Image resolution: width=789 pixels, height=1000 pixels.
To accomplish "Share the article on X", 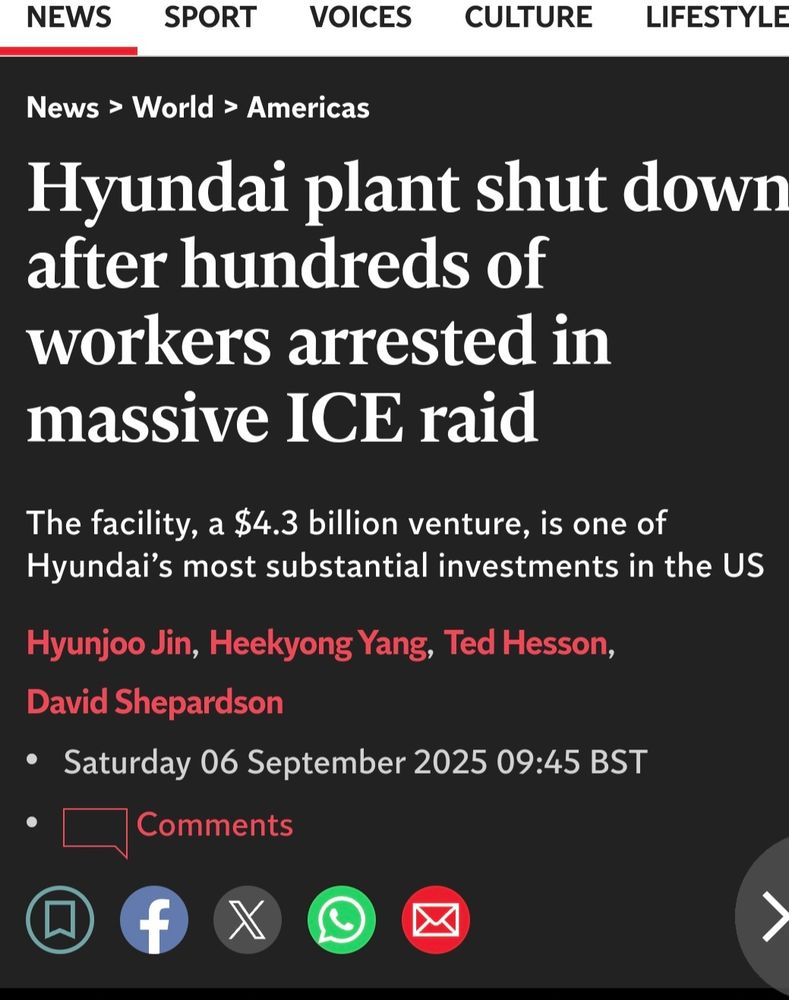I will click(x=247, y=919).
